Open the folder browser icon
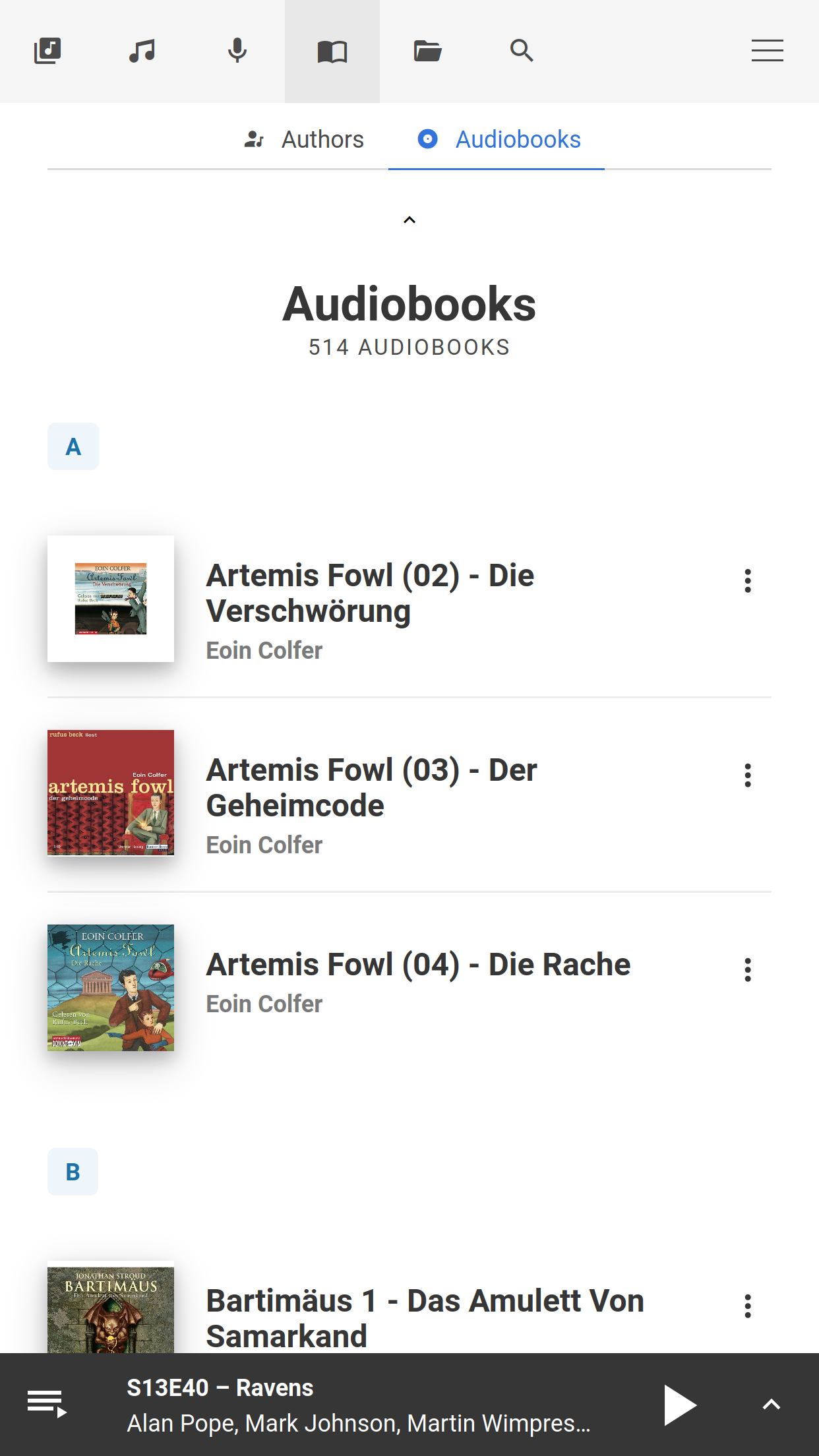The width and height of the screenshot is (819, 1456). point(427,50)
